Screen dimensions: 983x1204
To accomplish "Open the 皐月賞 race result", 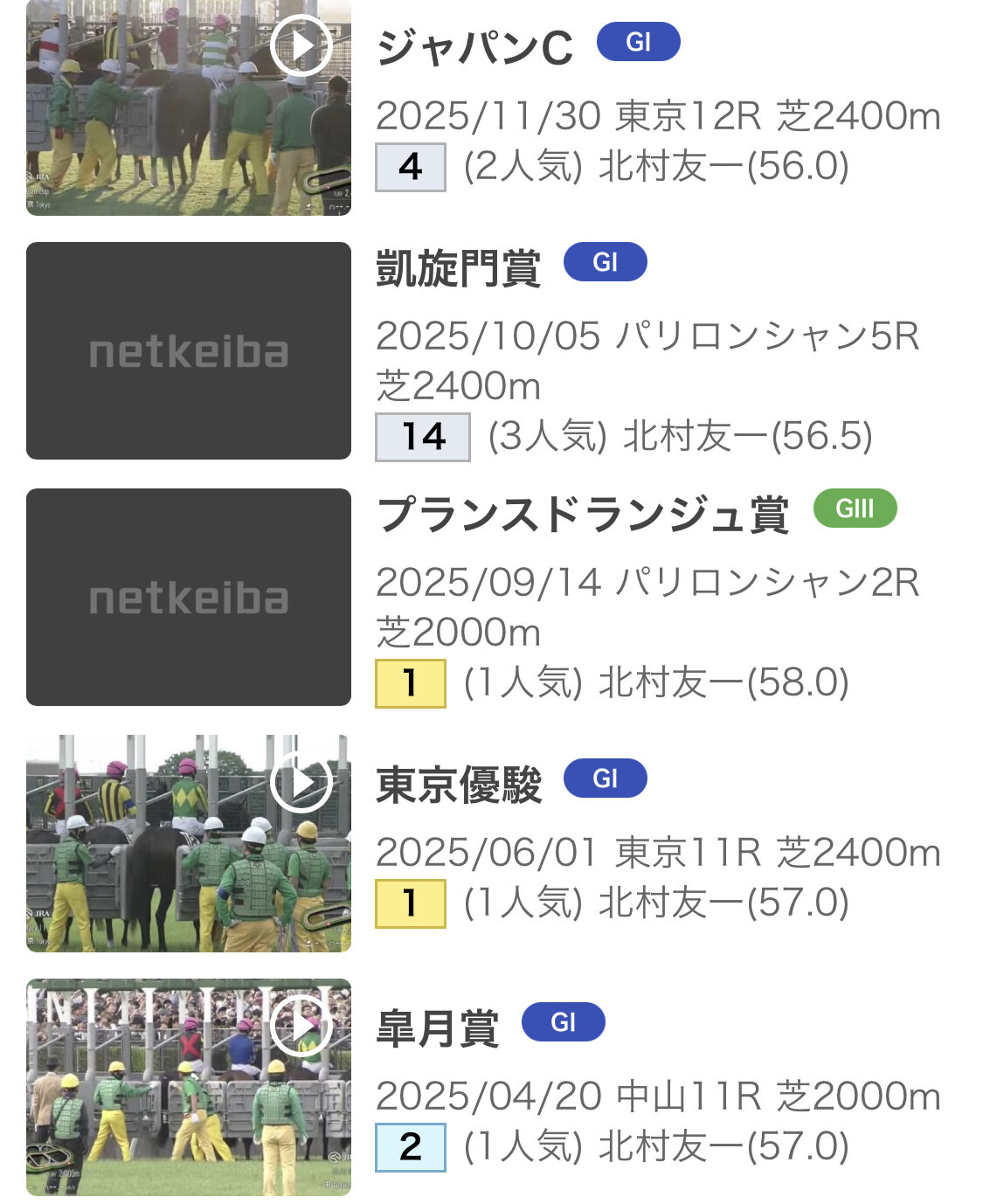I will [x=437, y=1028].
